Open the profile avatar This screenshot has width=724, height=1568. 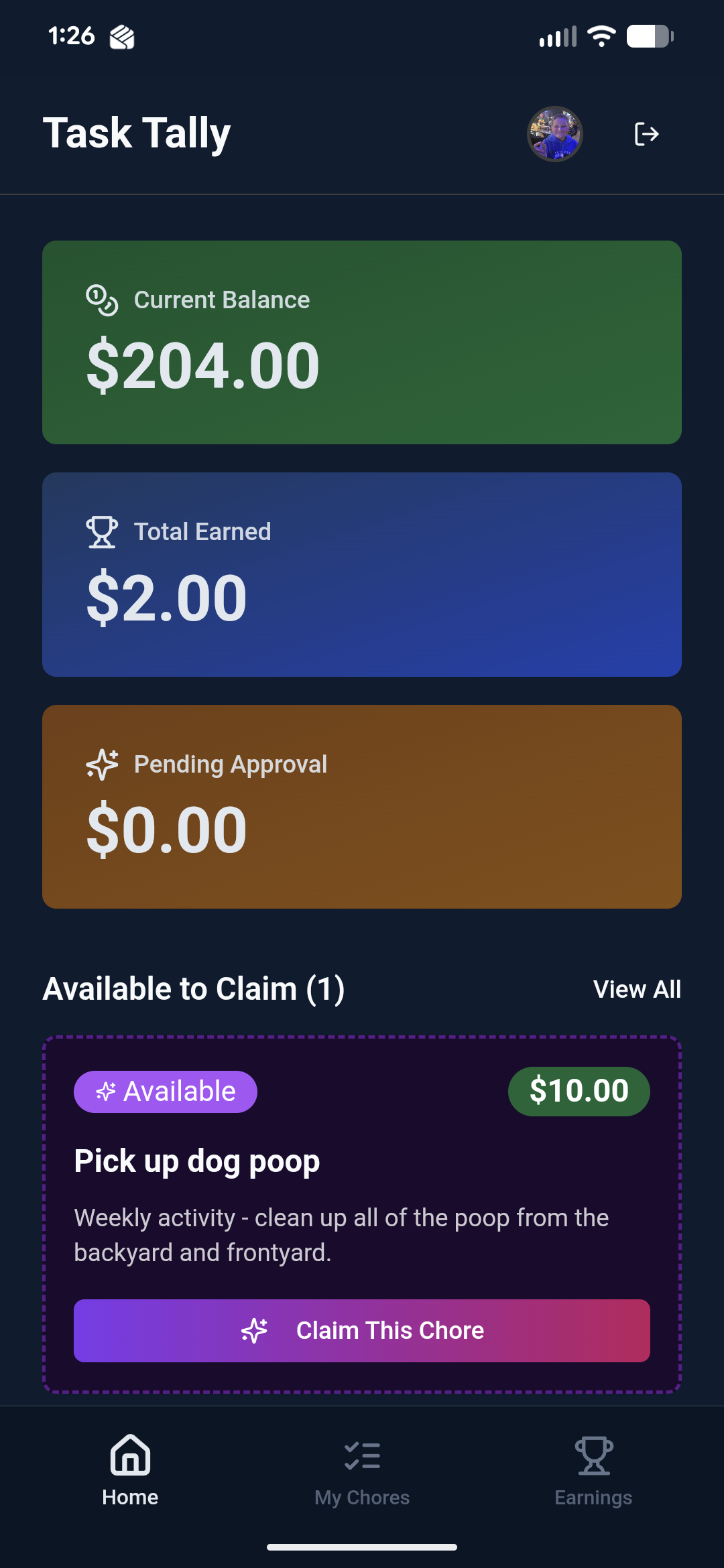554,134
